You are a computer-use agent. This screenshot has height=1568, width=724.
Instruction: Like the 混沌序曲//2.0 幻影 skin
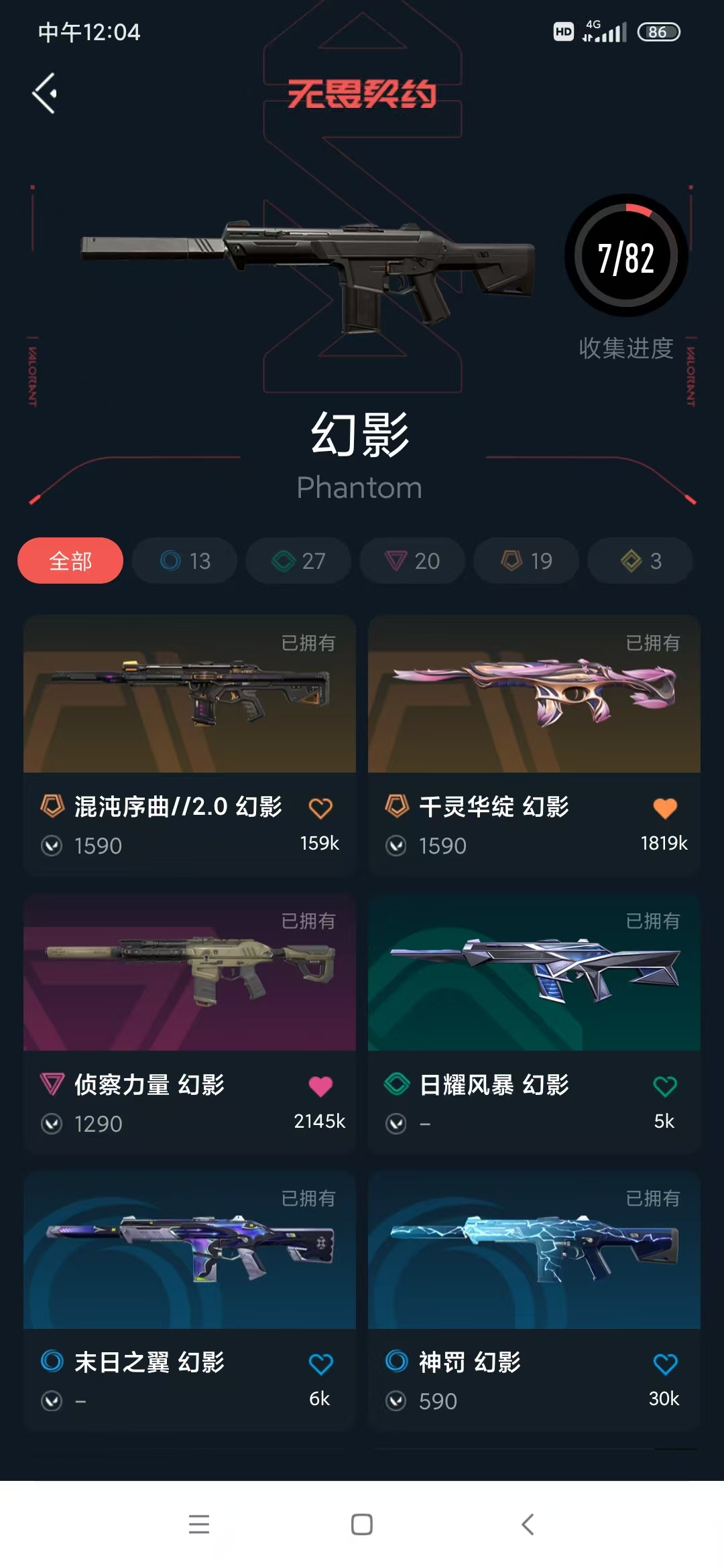[x=320, y=808]
